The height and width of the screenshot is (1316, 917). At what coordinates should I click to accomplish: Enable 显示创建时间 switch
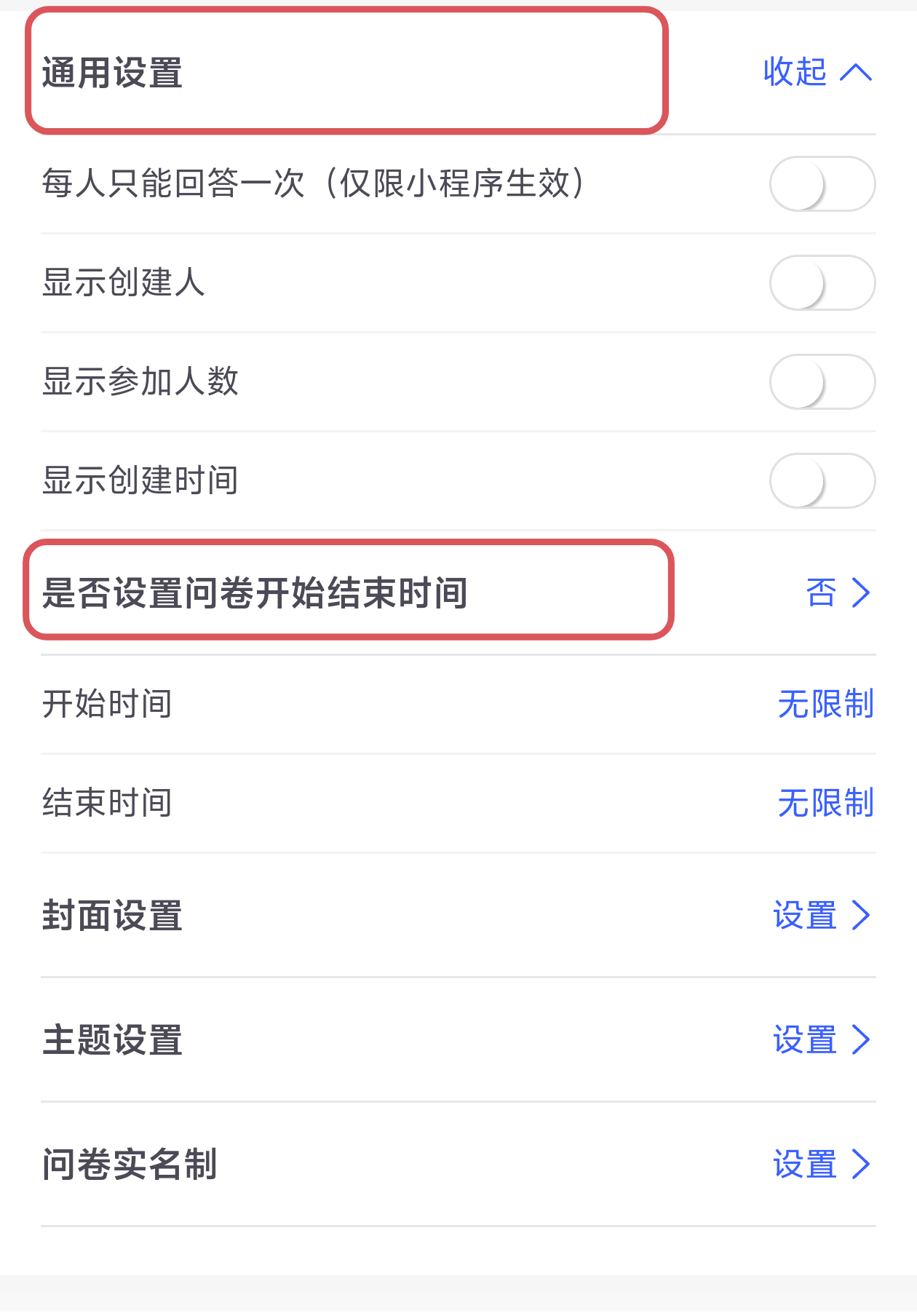(x=822, y=481)
